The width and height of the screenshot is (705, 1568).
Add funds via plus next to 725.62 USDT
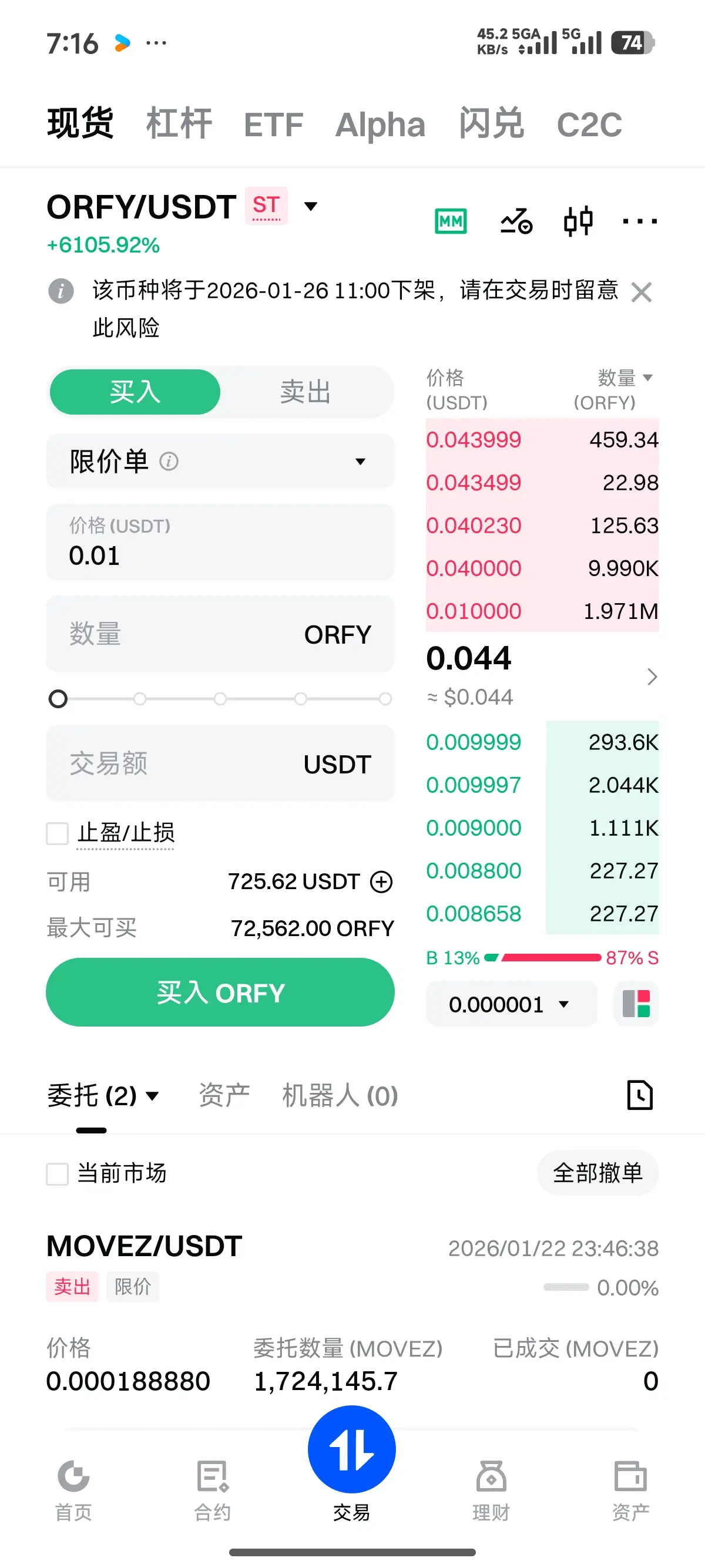click(x=382, y=881)
